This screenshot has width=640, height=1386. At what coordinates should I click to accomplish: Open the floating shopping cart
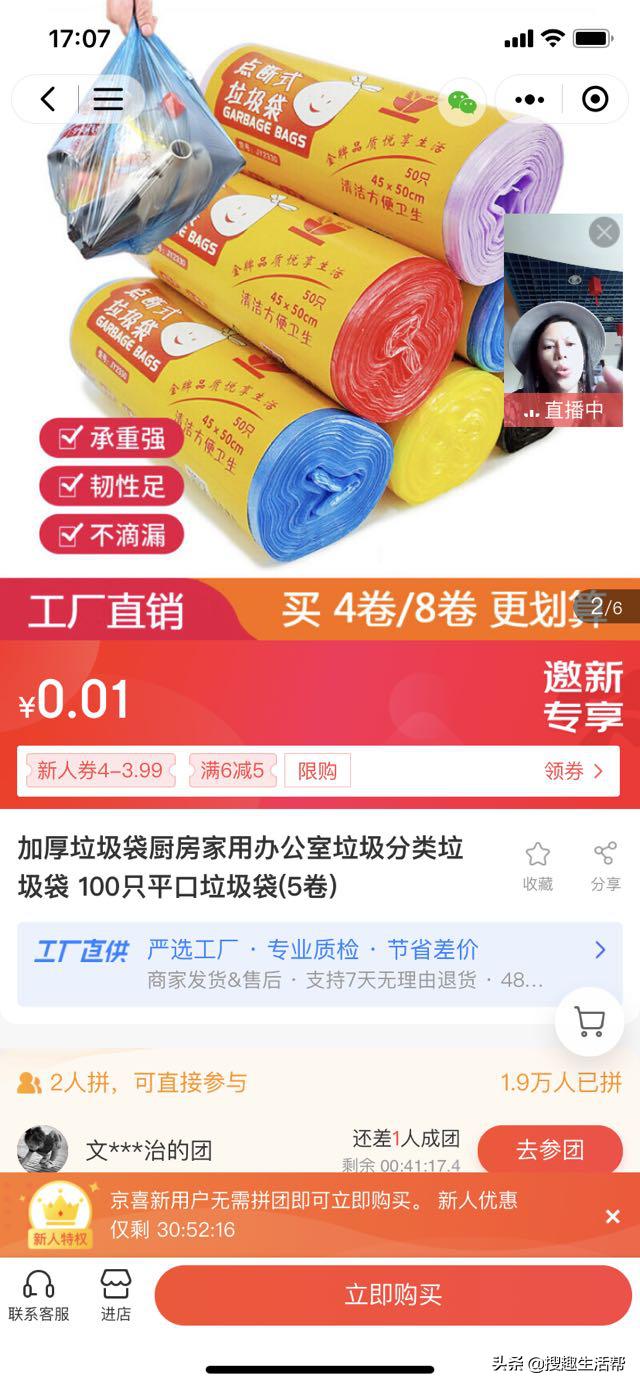pos(590,1021)
